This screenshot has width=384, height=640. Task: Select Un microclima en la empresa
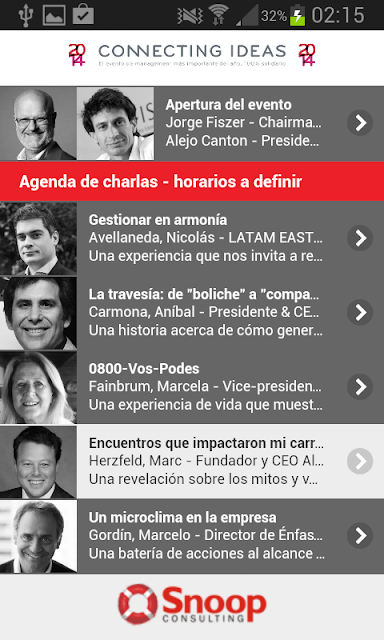(x=192, y=536)
